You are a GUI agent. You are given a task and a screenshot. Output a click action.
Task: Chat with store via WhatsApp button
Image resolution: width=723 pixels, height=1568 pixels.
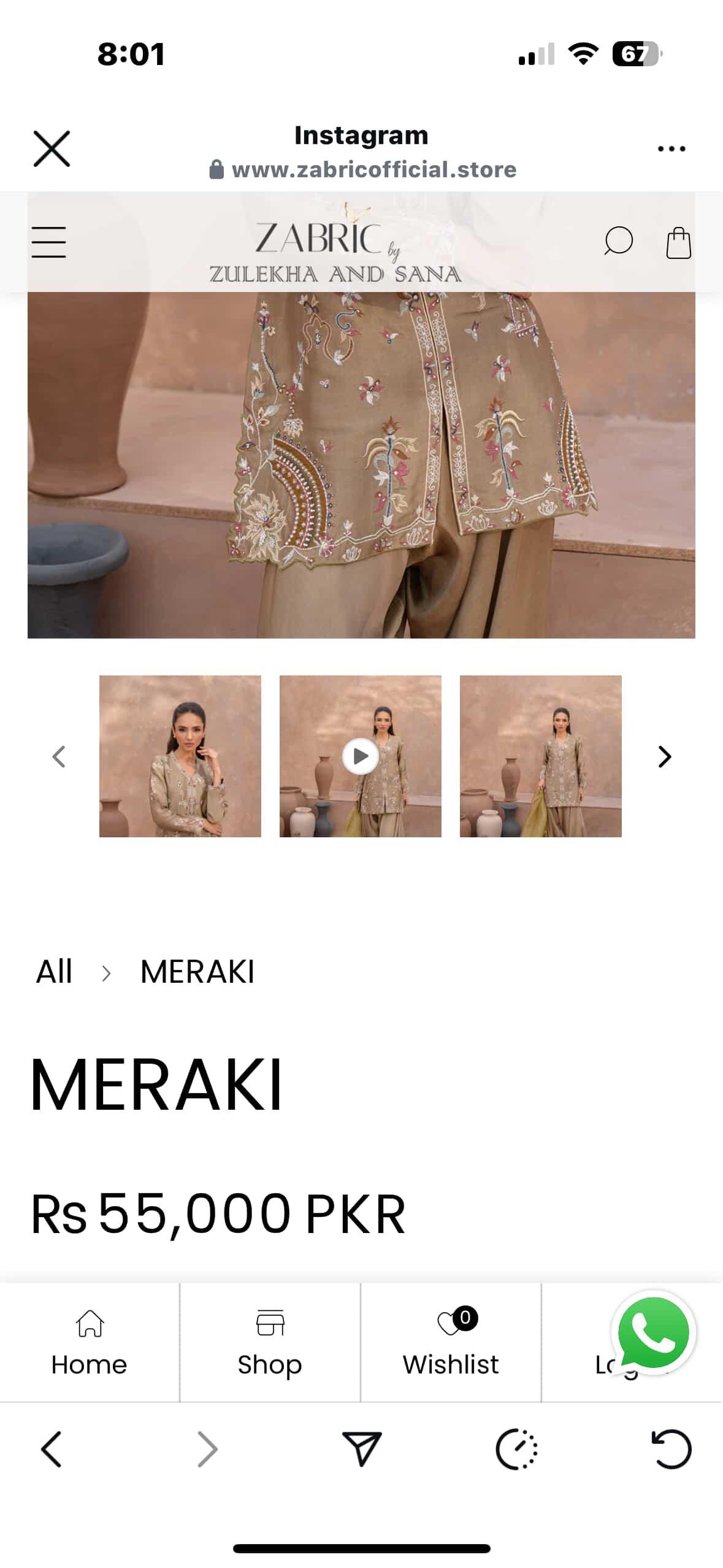(654, 1332)
